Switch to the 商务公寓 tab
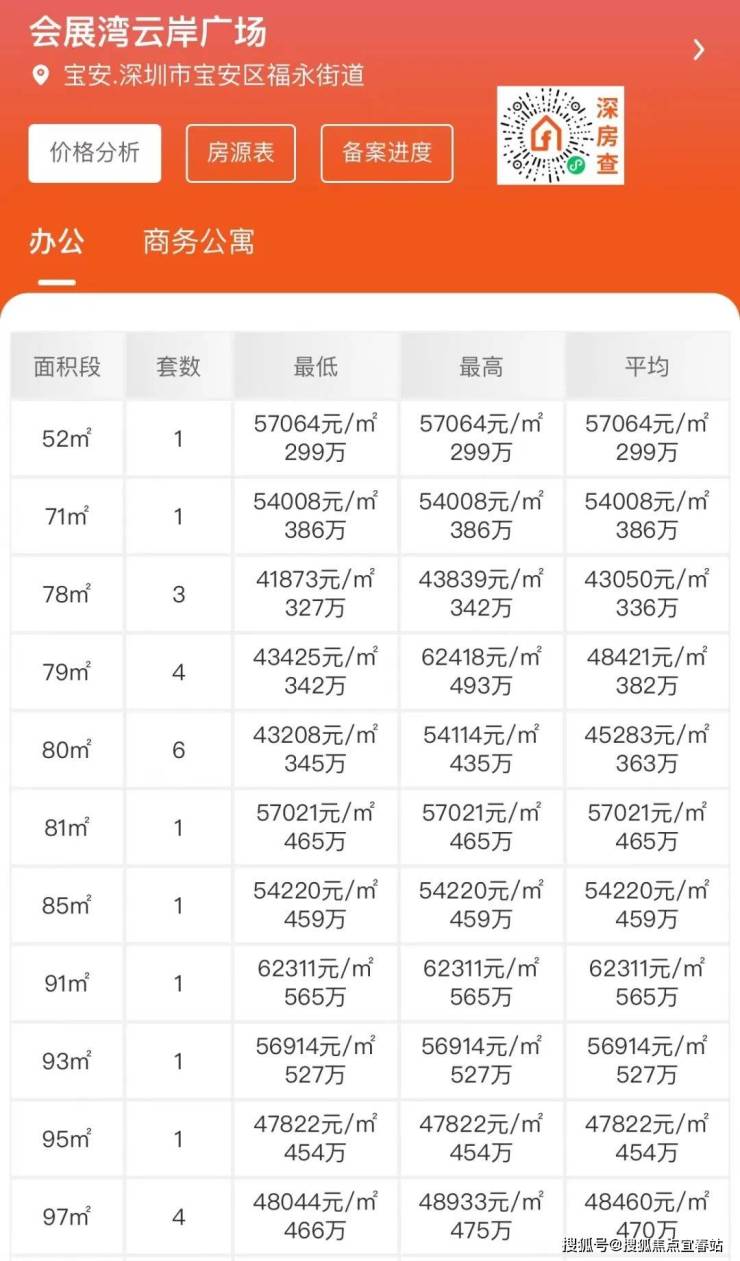Screen dimensions: 740x1261 (x=198, y=241)
